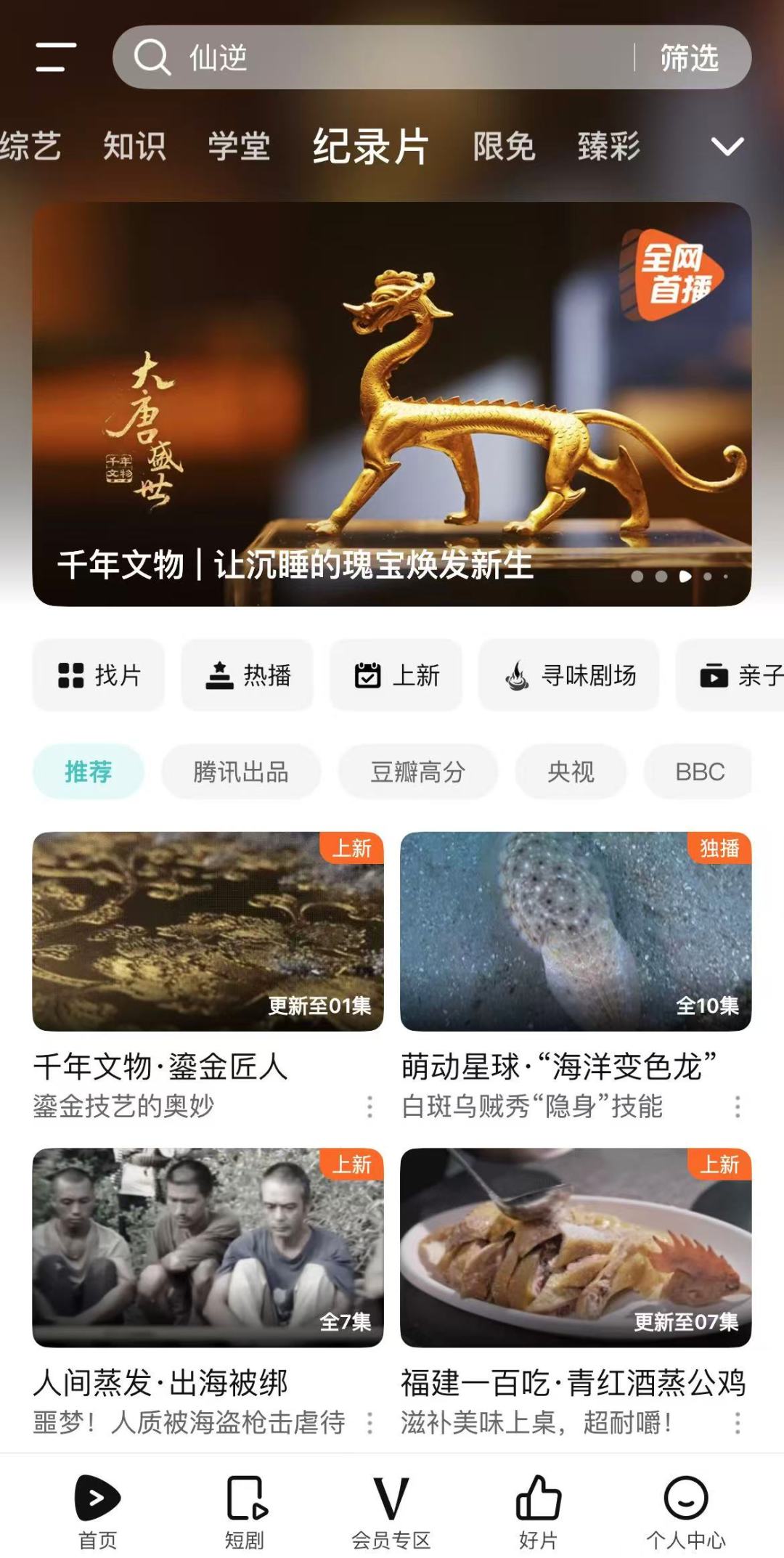Play the 福建一百吃·青红酒蒸公鸡 video

[576, 1247]
